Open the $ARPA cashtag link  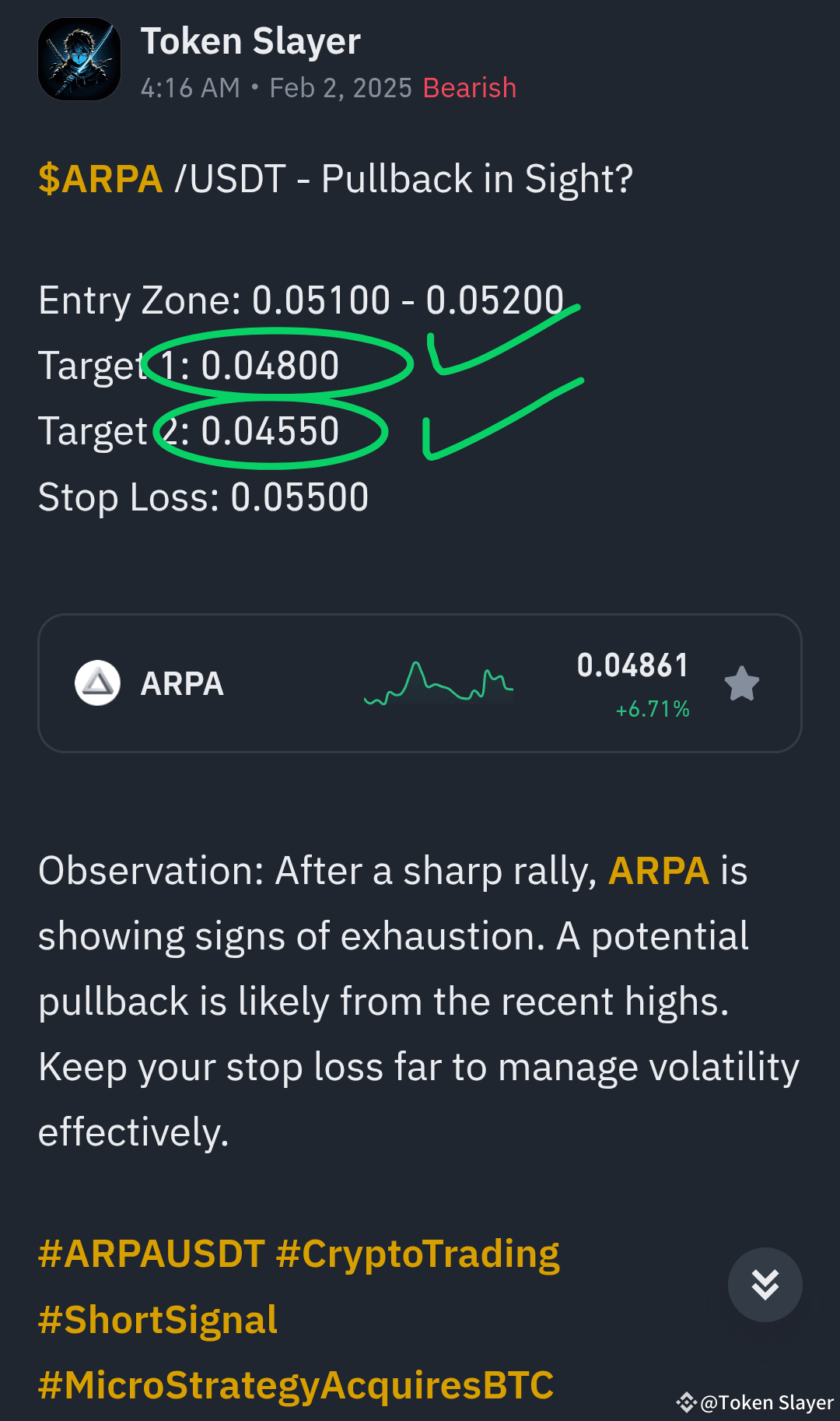coord(98,178)
